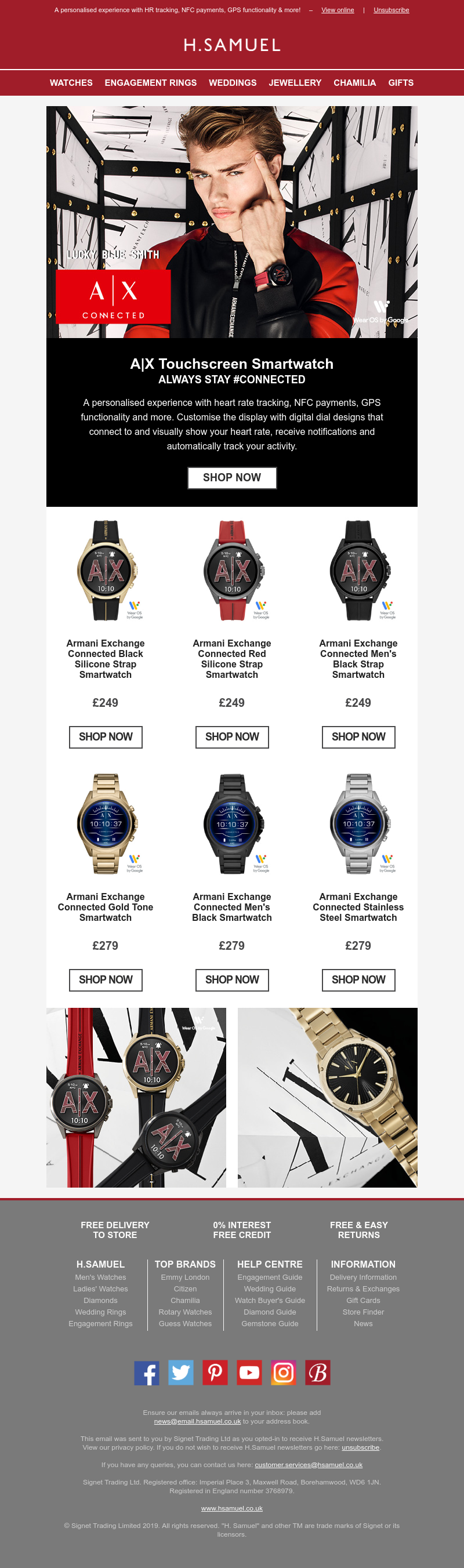
Task: Shop the Gold Tone Smartwatch
Action: coord(106,979)
